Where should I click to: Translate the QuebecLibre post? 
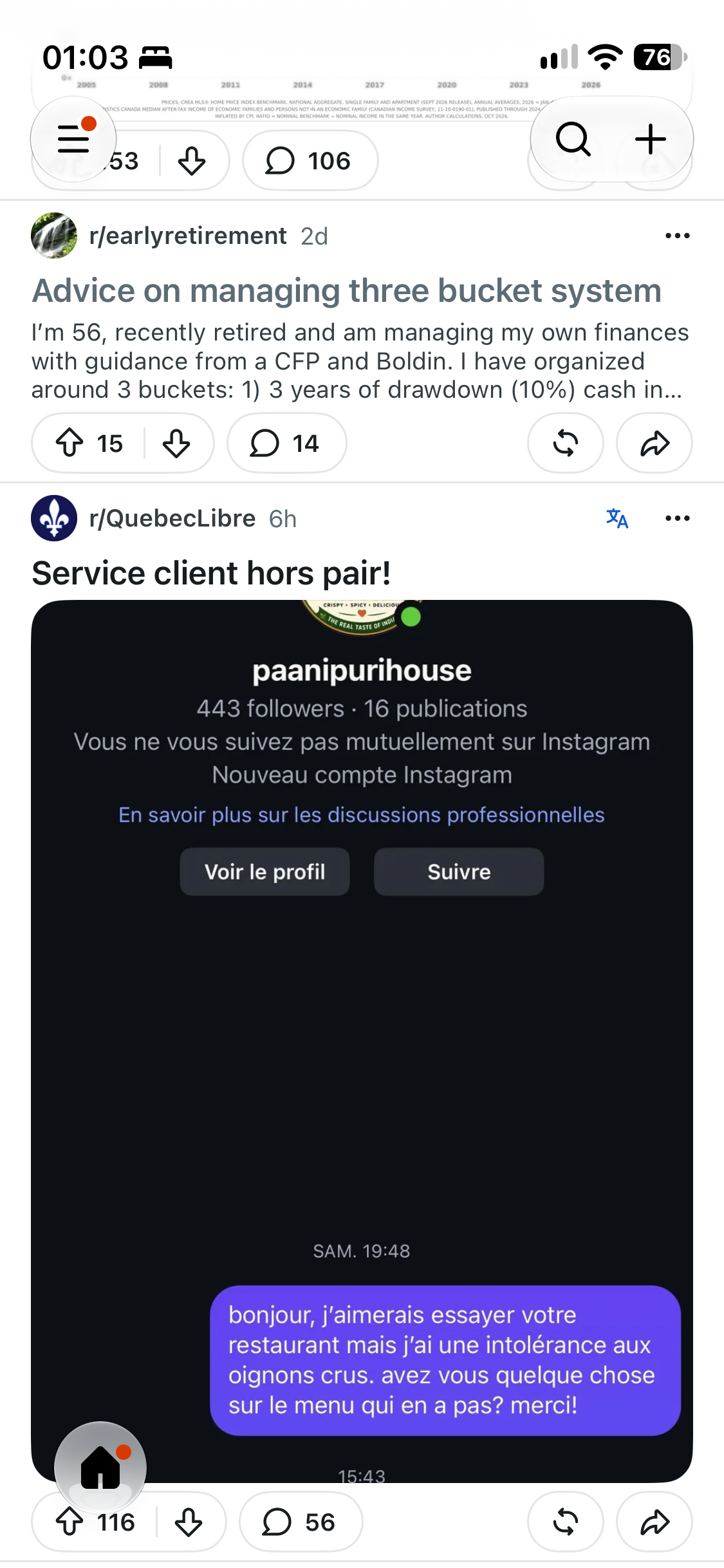pyautogui.click(x=617, y=519)
